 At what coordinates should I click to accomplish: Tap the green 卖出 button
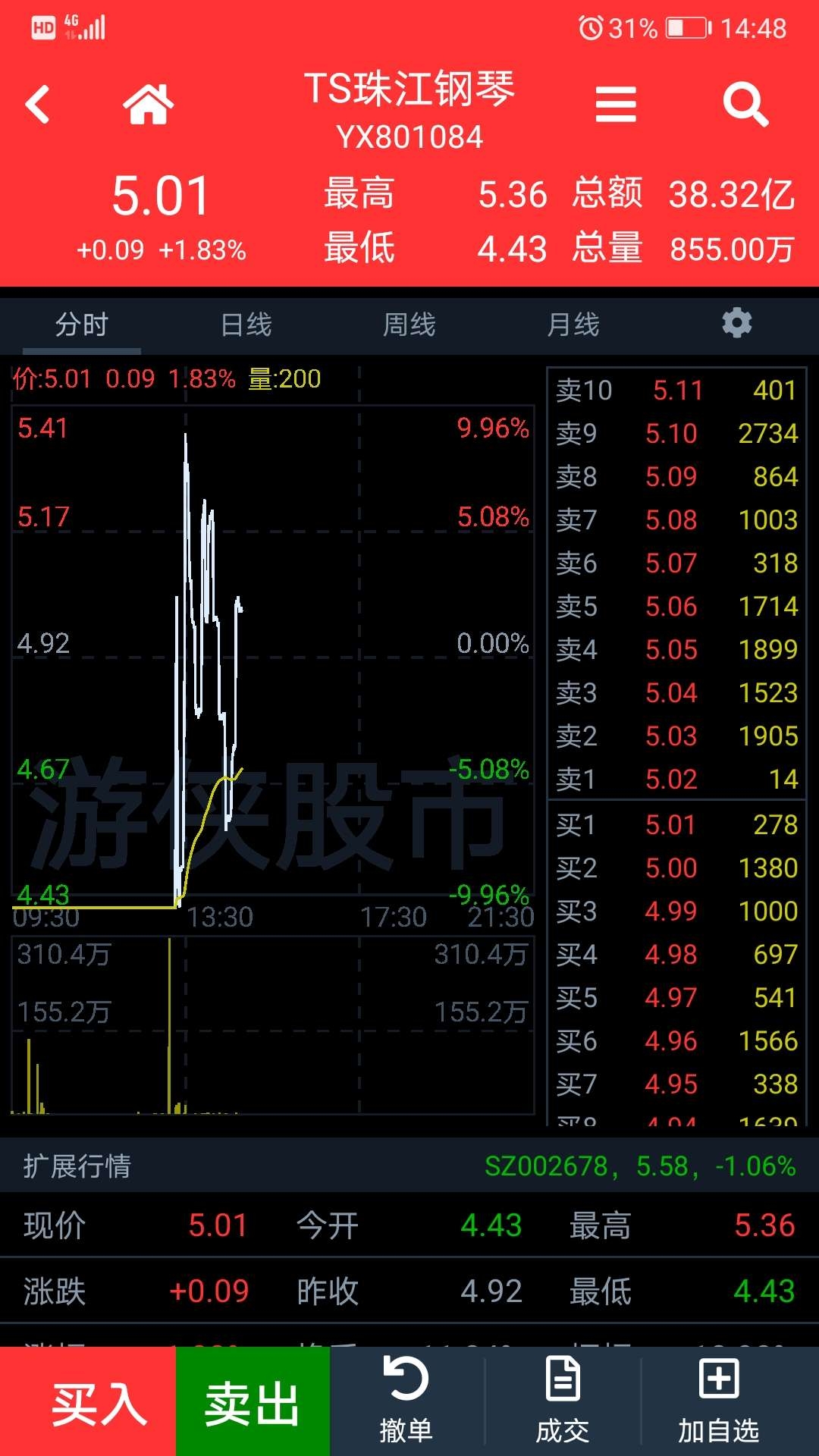(x=253, y=1401)
